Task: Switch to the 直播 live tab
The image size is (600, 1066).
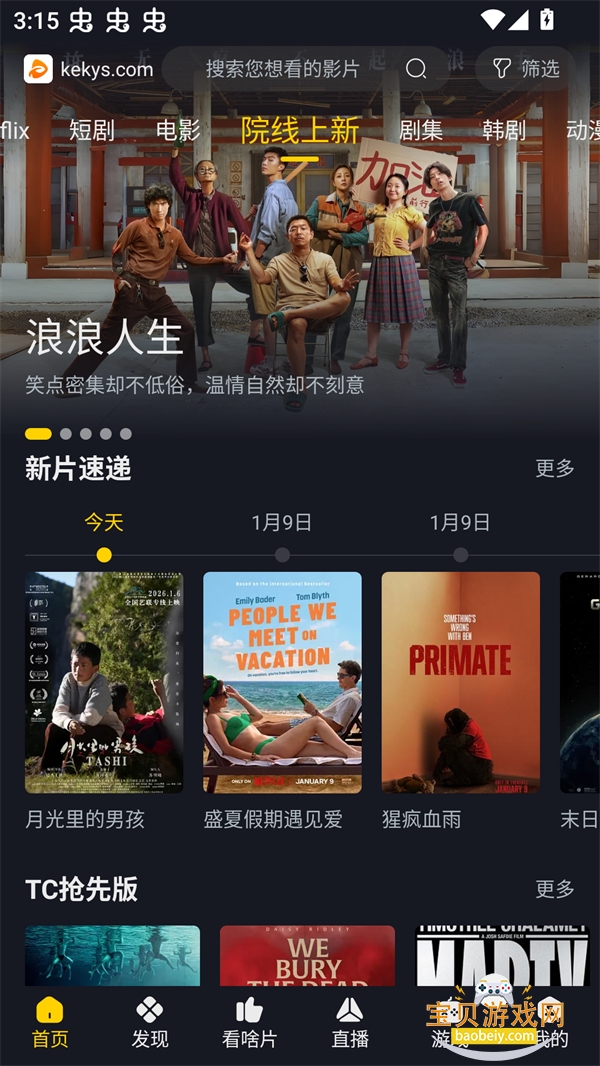Action: click(x=350, y=1022)
